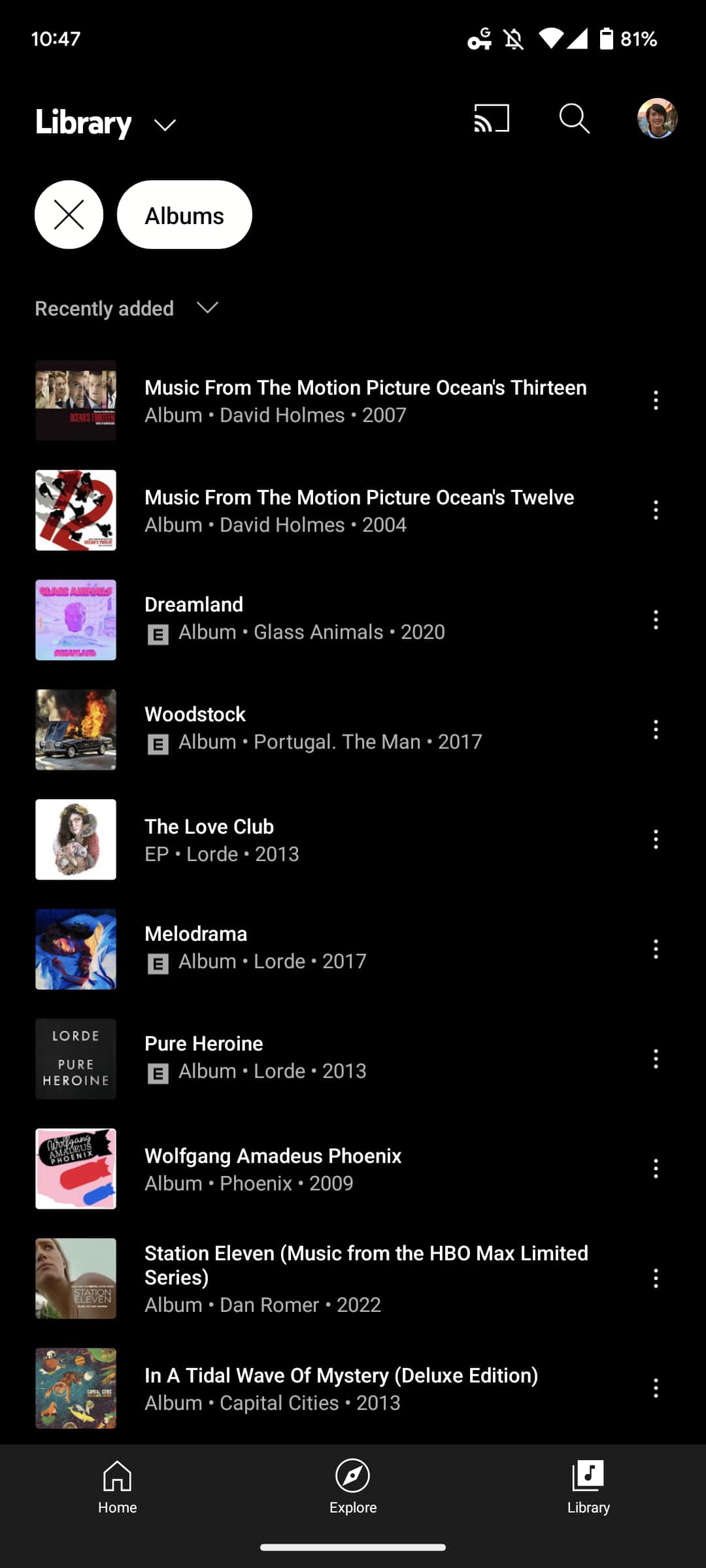Show options for In A Tidal Wave Of Mystery
Screen dimensions: 706x1568
656,1388
